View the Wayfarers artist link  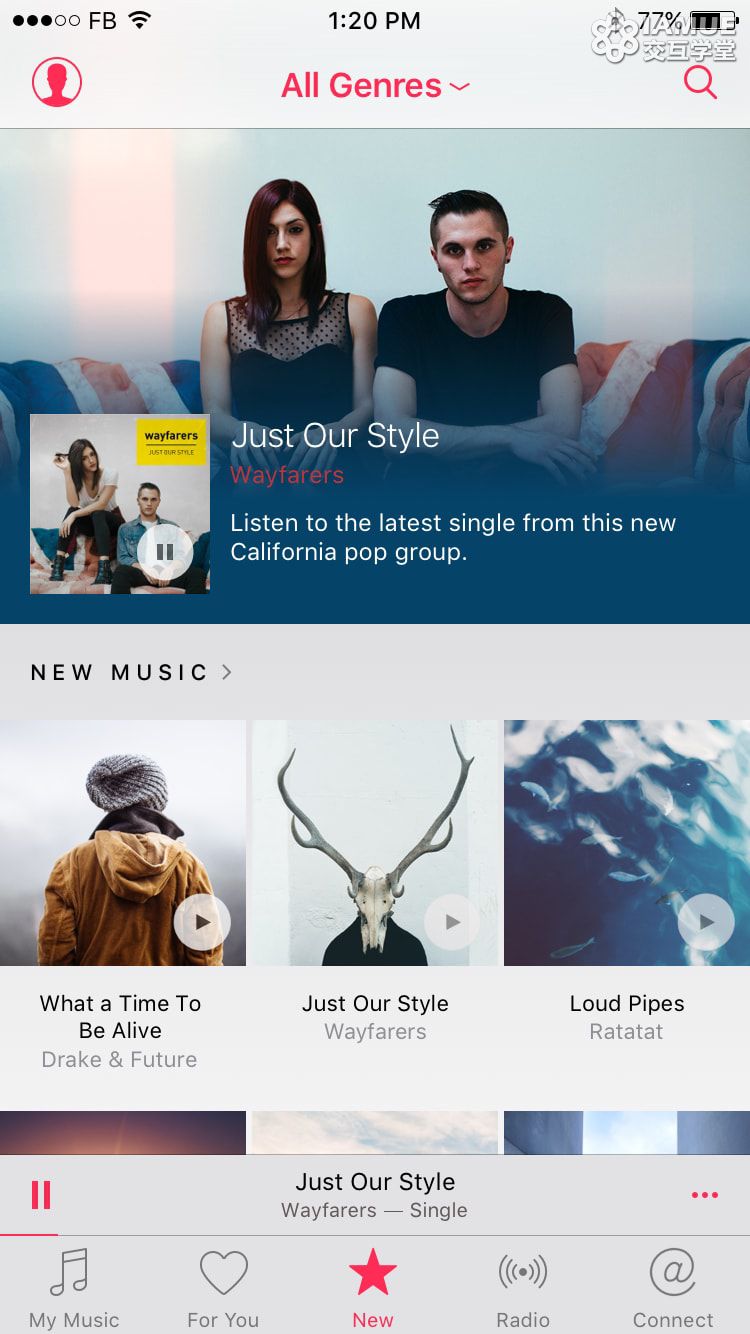(x=287, y=475)
